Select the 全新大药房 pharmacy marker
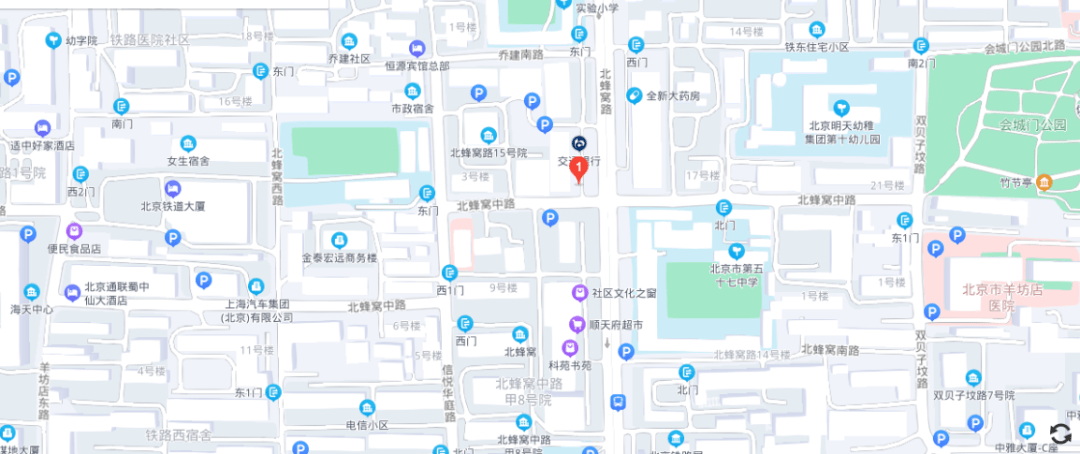This screenshot has height=454, width=1080. point(634,96)
